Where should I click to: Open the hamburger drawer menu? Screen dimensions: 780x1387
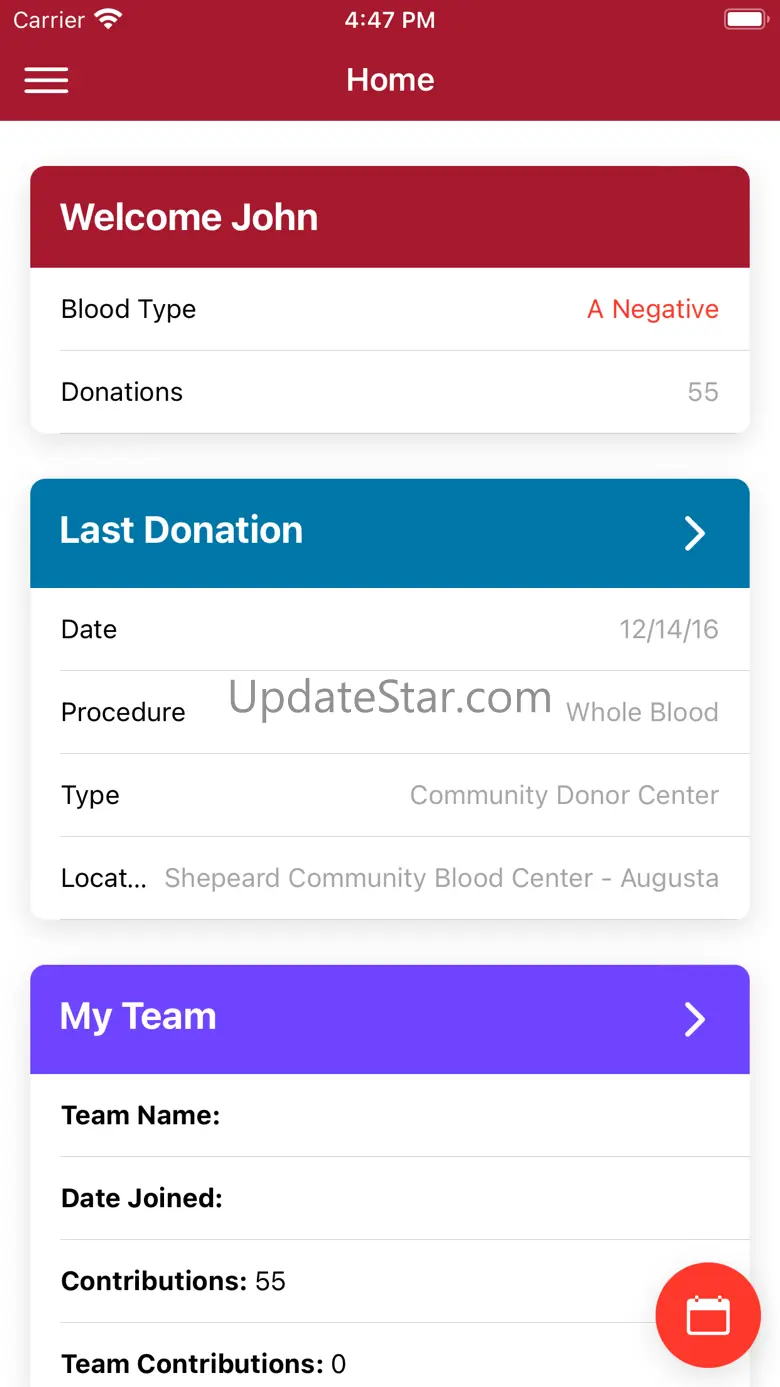(x=46, y=80)
